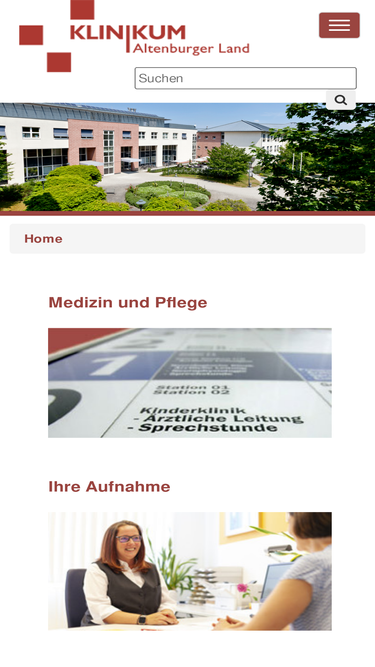Screen dimensions: 375x667
Task: Select the reception desk photo tile
Action: 190,571
